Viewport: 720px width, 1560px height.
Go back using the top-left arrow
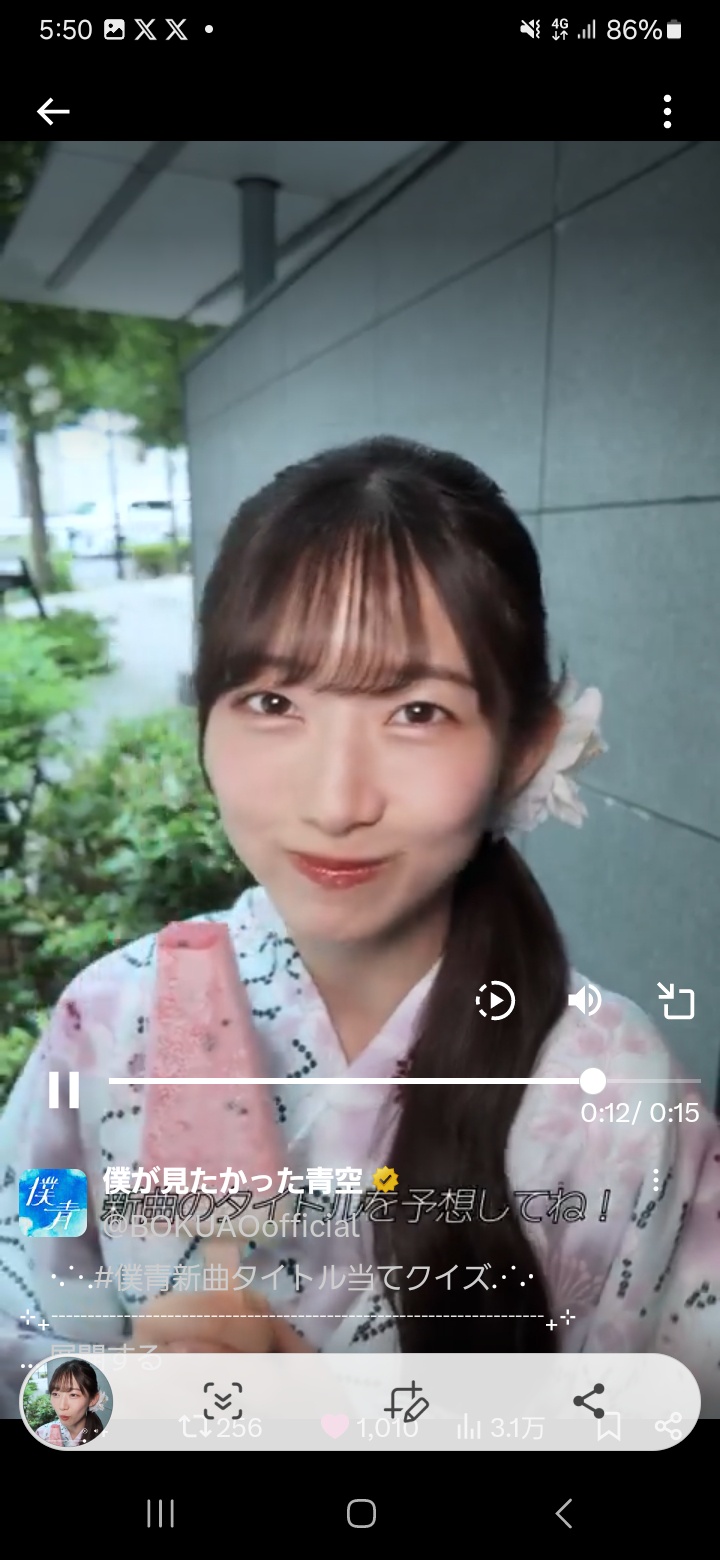point(53,112)
